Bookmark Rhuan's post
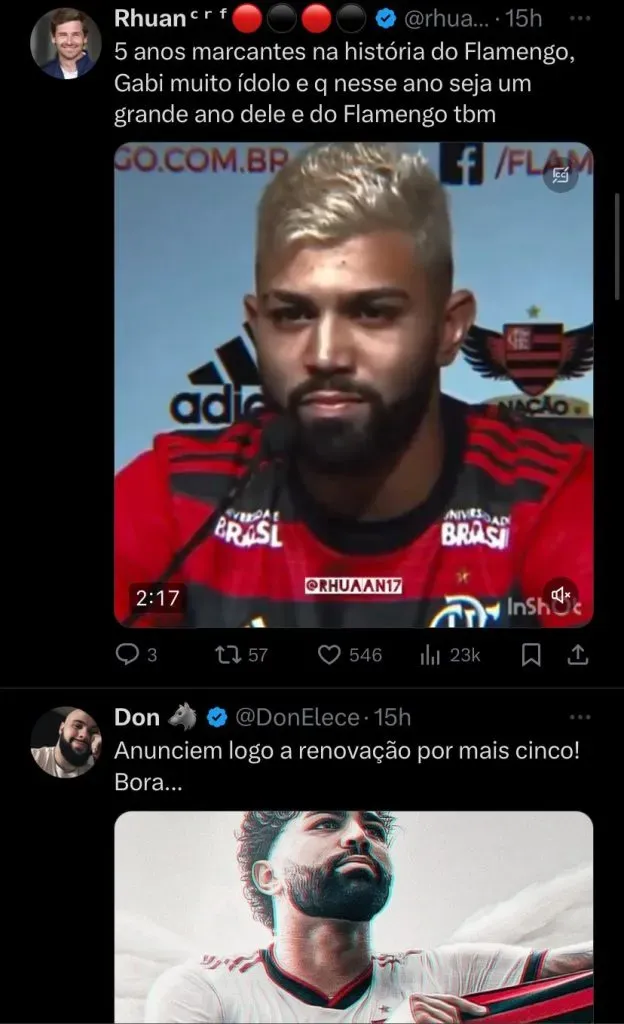The width and height of the screenshot is (624, 1024). pos(532,655)
